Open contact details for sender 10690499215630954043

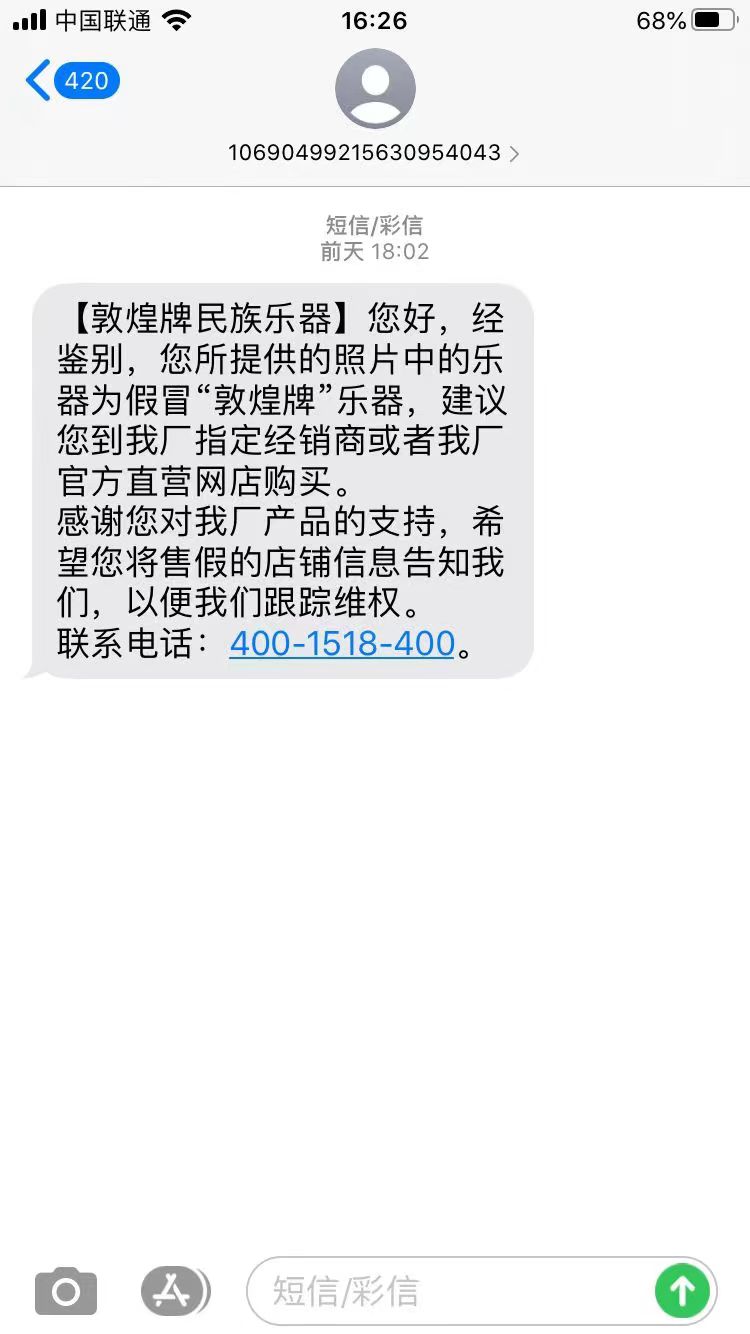(374, 153)
